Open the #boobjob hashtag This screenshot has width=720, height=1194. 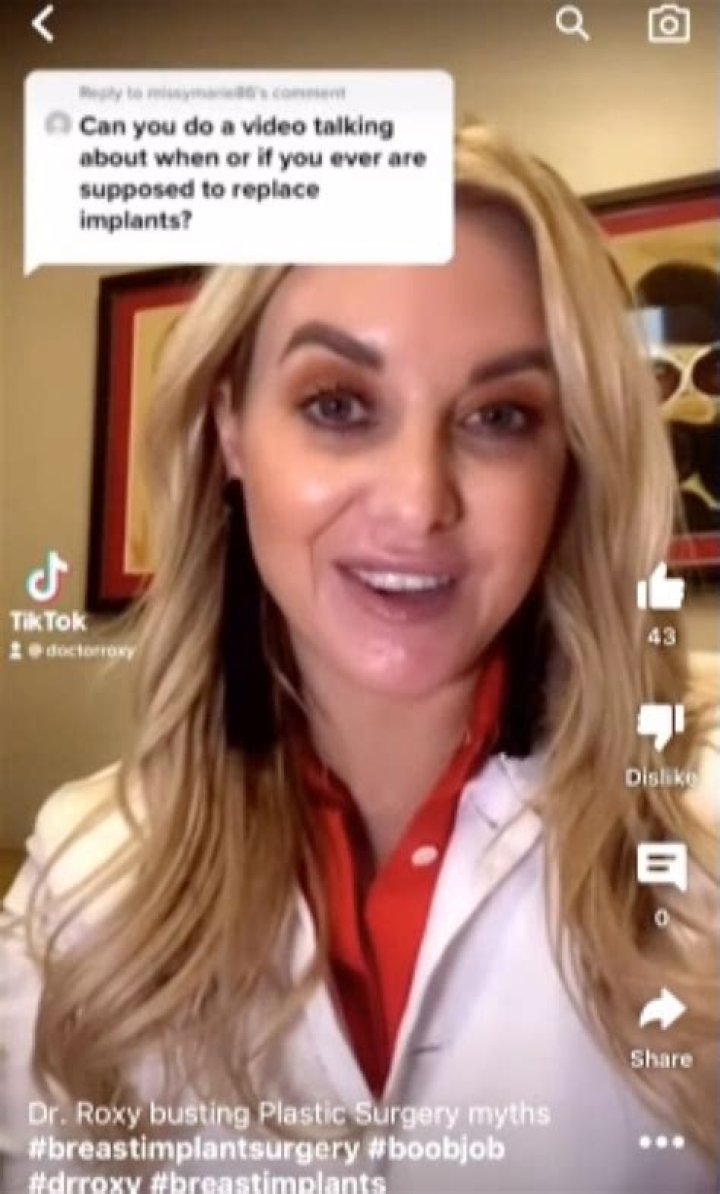[x=436, y=1149]
